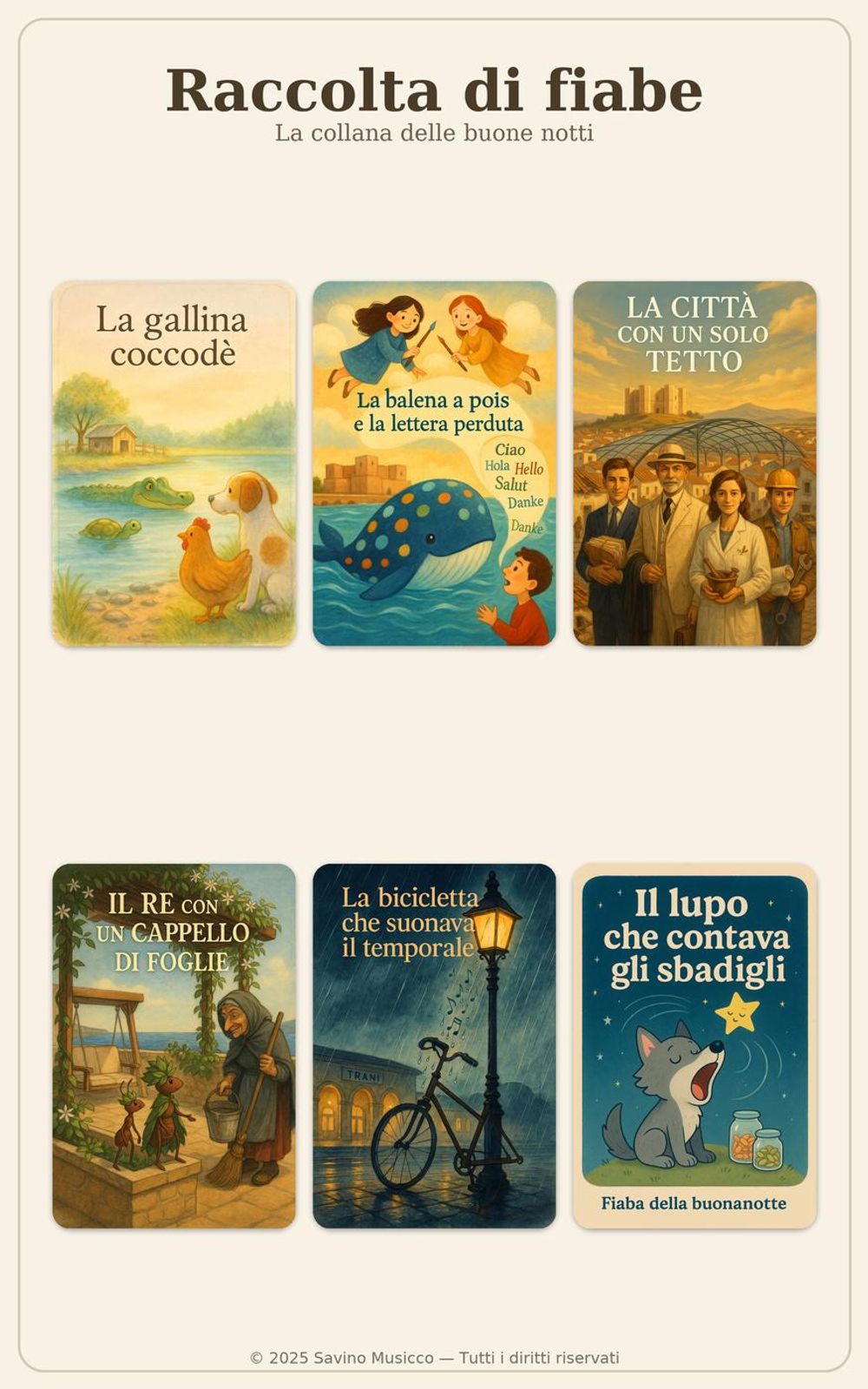The image size is (868, 1389).
Task: Choose La bicicletta che suonava il temporale
Action: (x=434, y=1045)
